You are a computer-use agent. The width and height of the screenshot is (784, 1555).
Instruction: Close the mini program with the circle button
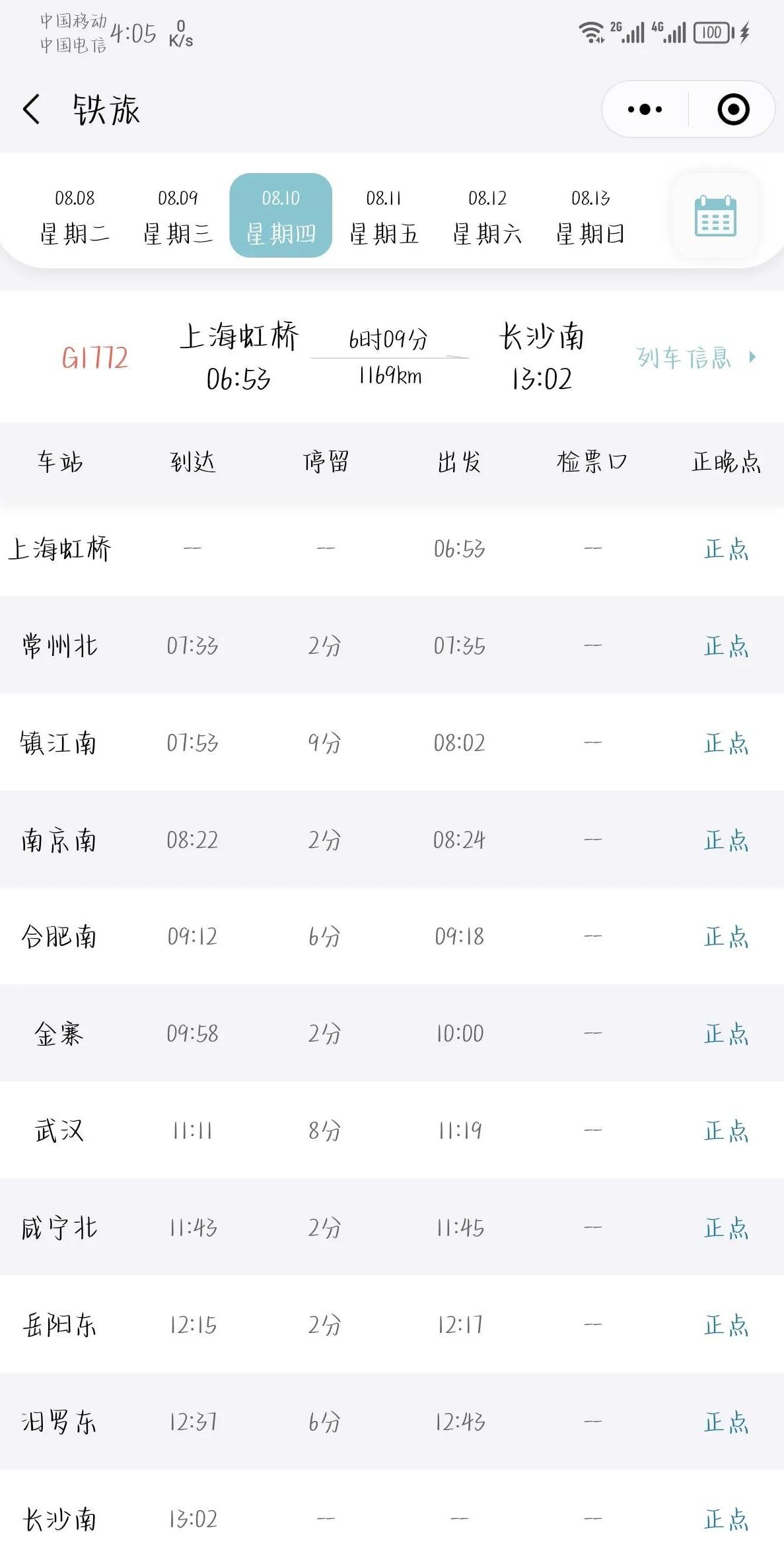pyautogui.click(x=733, y=110)
